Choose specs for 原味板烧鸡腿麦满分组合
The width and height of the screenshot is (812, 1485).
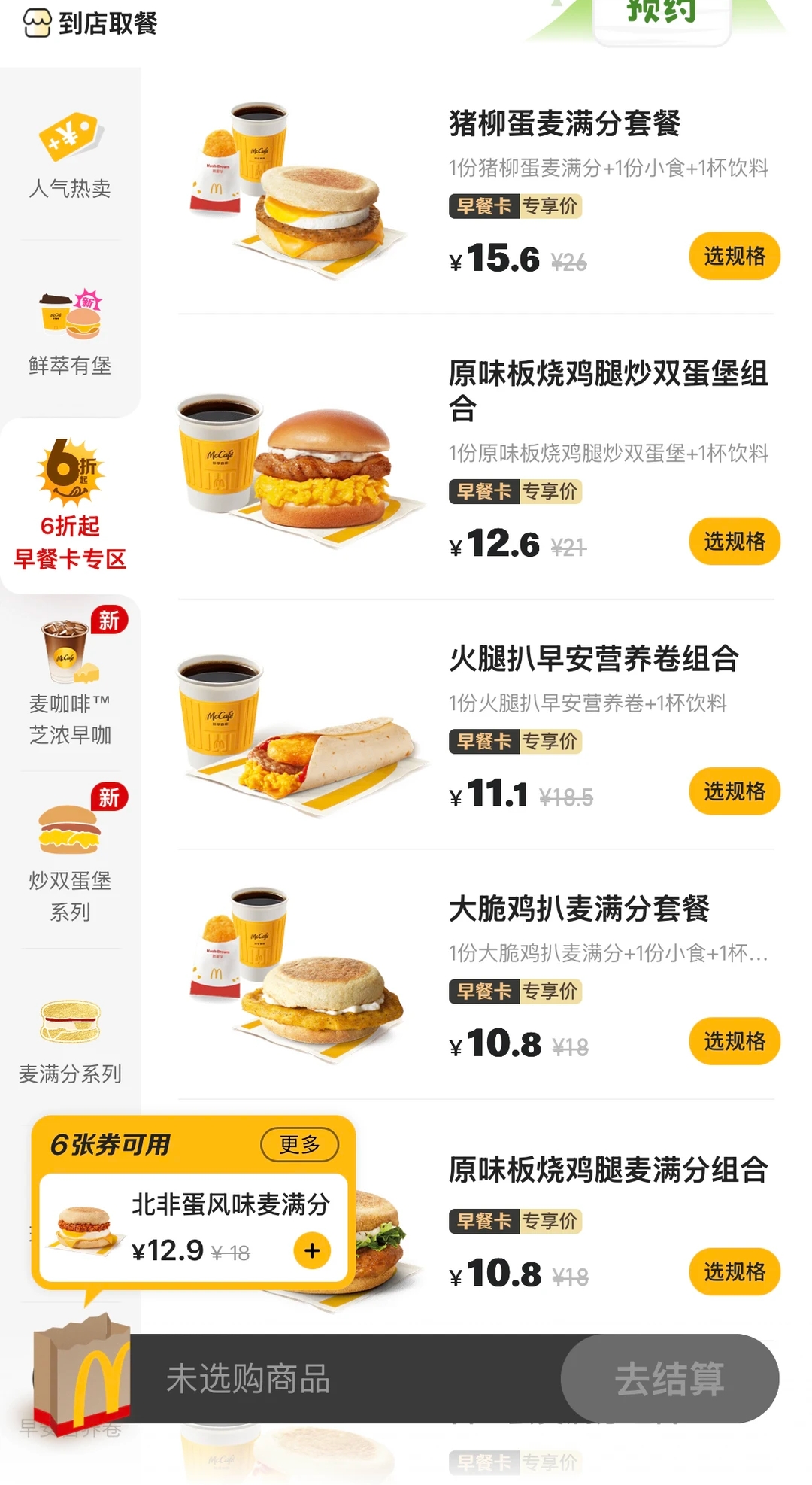click(x=734, y=1271)
